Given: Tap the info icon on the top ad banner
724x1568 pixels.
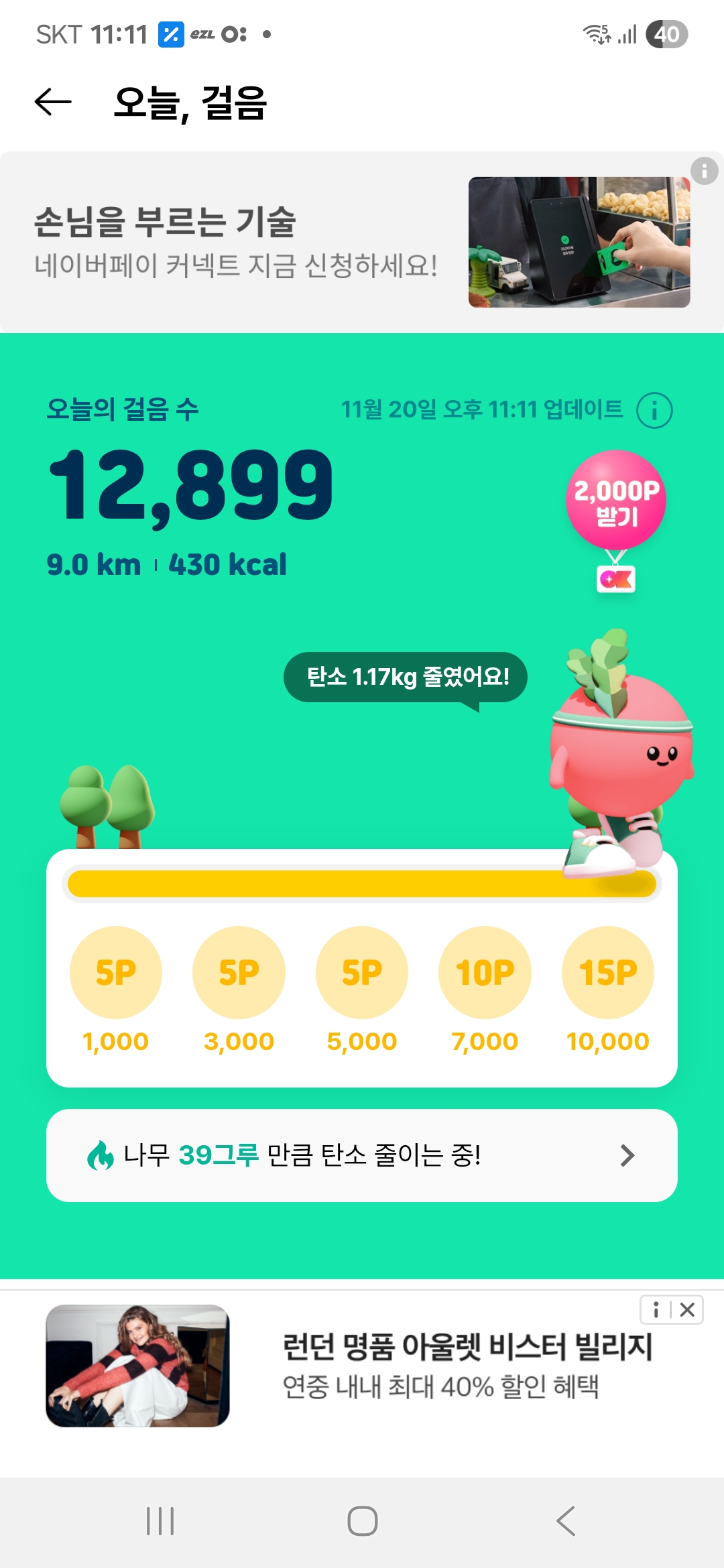Looking at the screenshot, I should 704,171.
